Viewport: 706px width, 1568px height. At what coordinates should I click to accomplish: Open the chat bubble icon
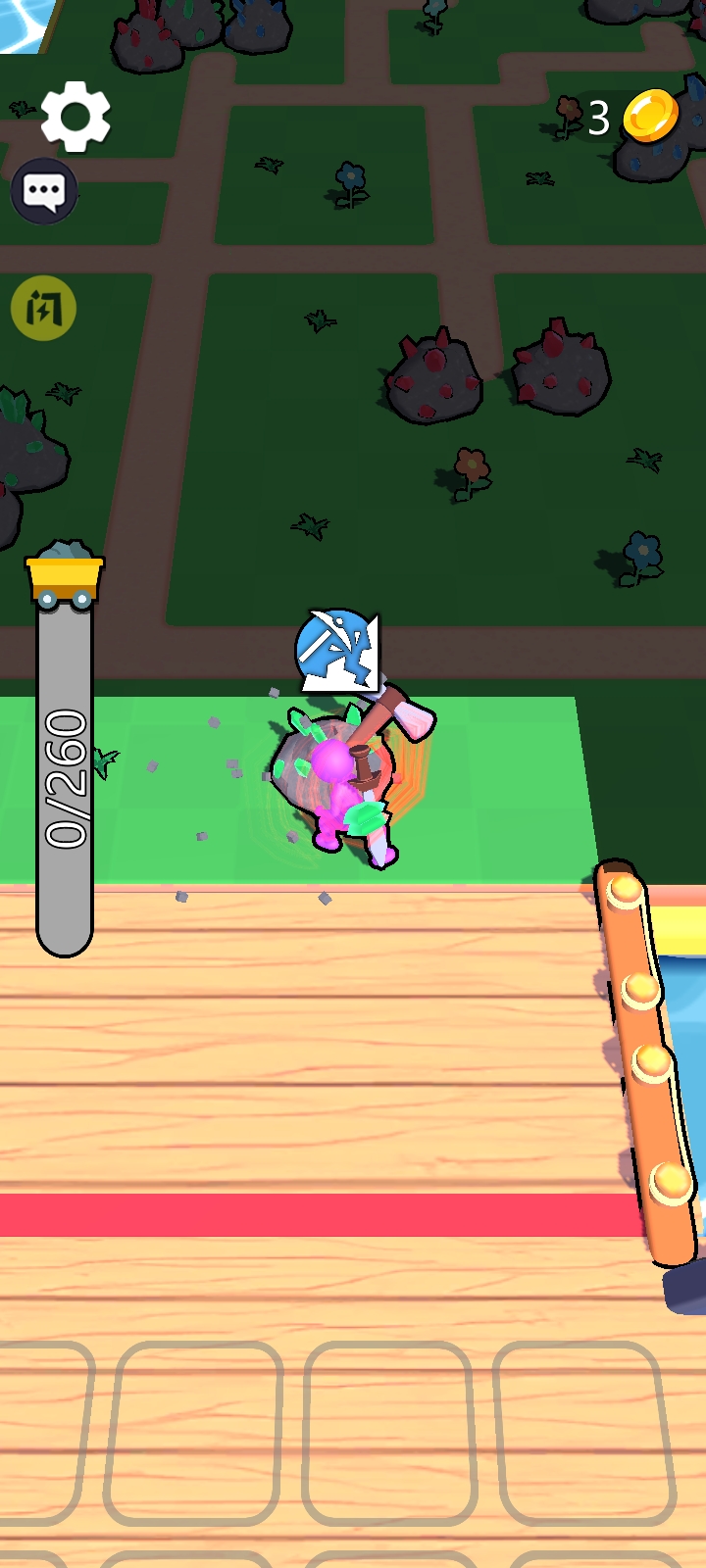44,191
